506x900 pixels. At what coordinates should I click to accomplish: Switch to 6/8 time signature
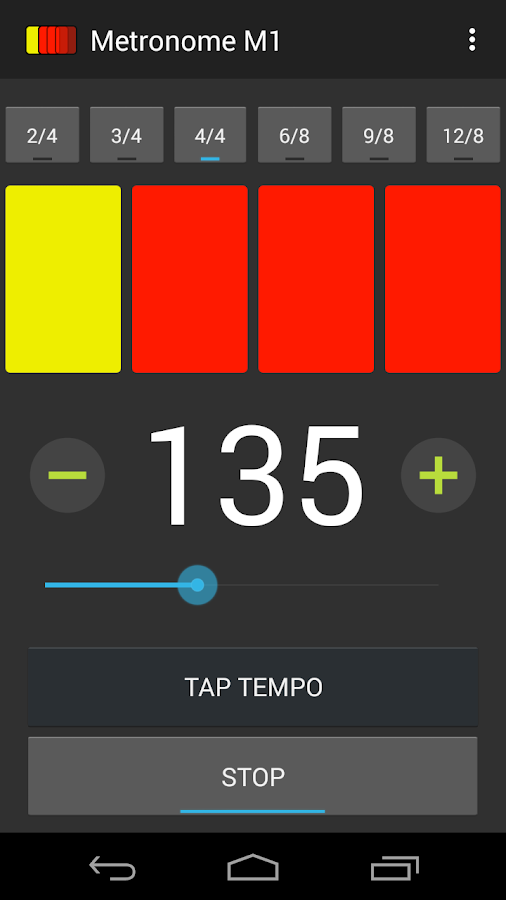[x=295, y=135]
